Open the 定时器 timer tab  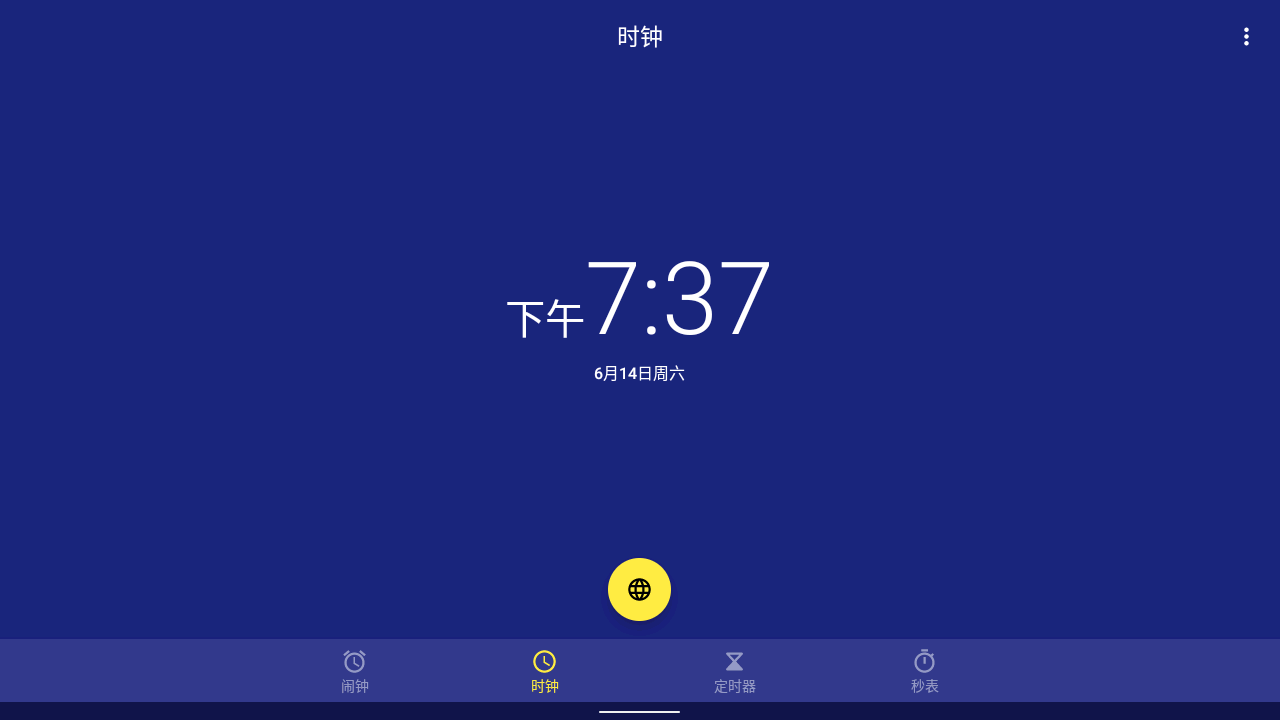[735, 671]
